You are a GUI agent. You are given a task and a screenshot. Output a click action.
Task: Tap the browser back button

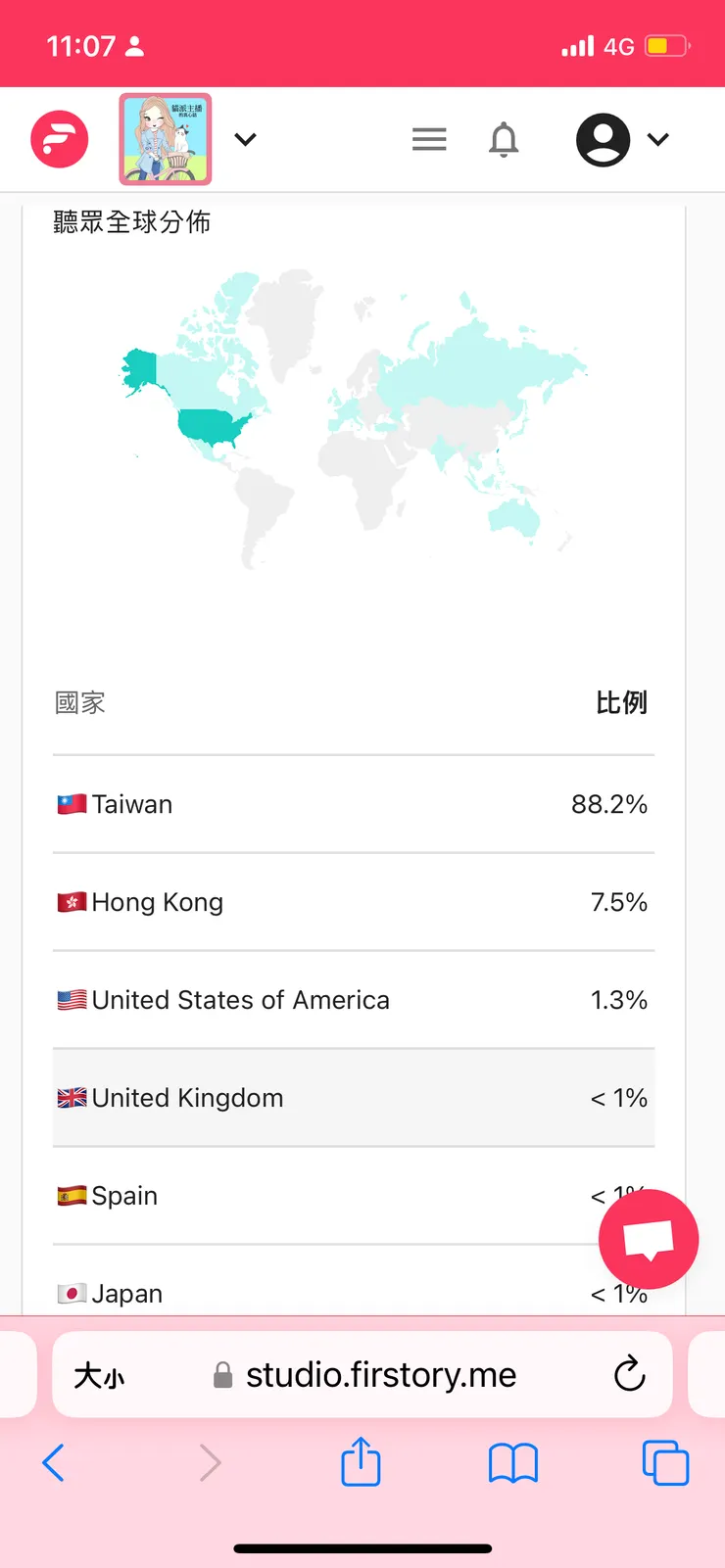(x=54, y=1462)
